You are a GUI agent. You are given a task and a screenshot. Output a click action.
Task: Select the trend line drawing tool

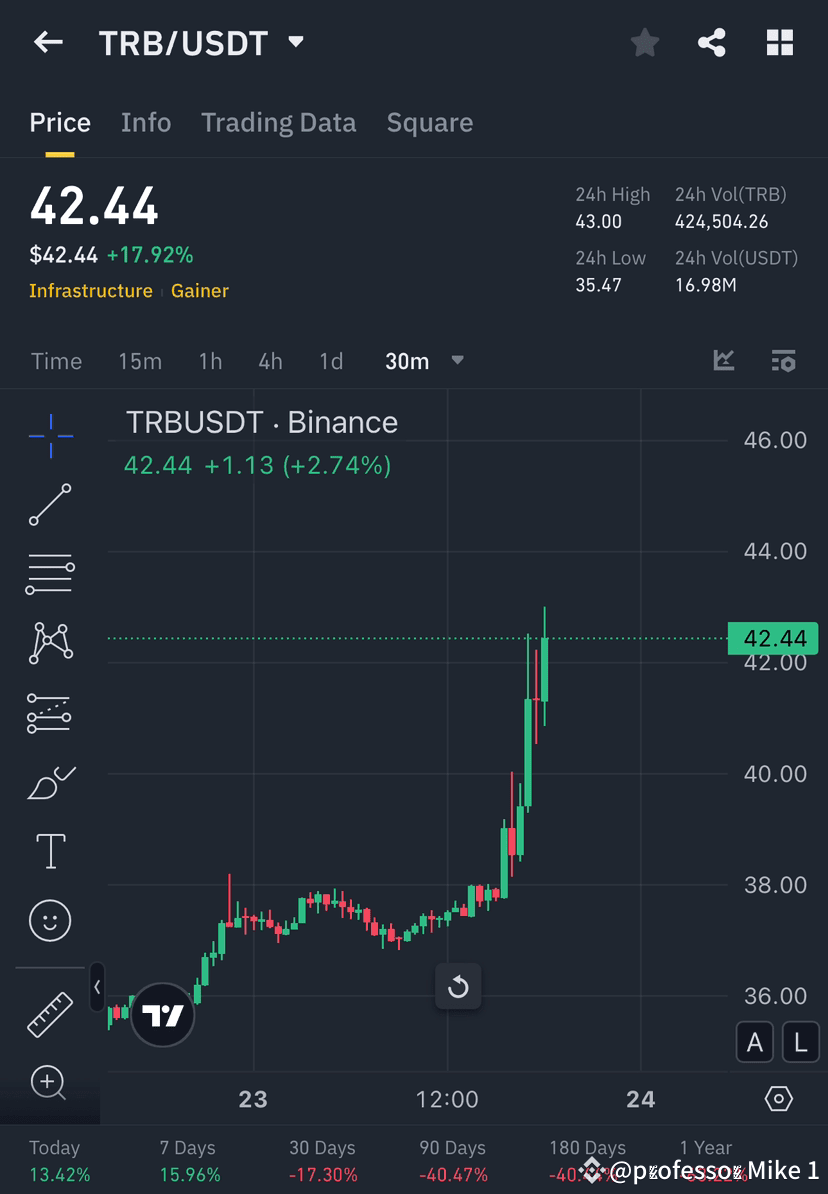coord(50,505)
